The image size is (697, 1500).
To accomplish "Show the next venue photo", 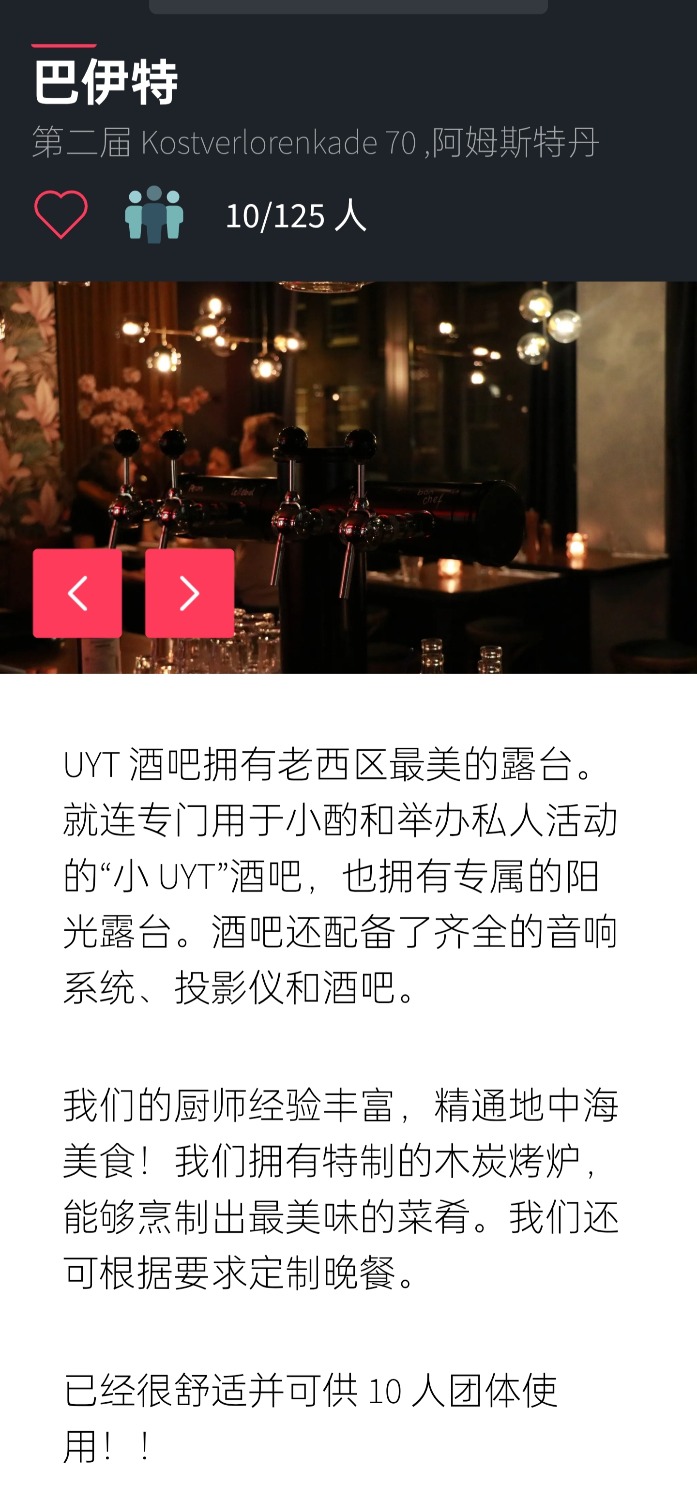I will [189, 593].
